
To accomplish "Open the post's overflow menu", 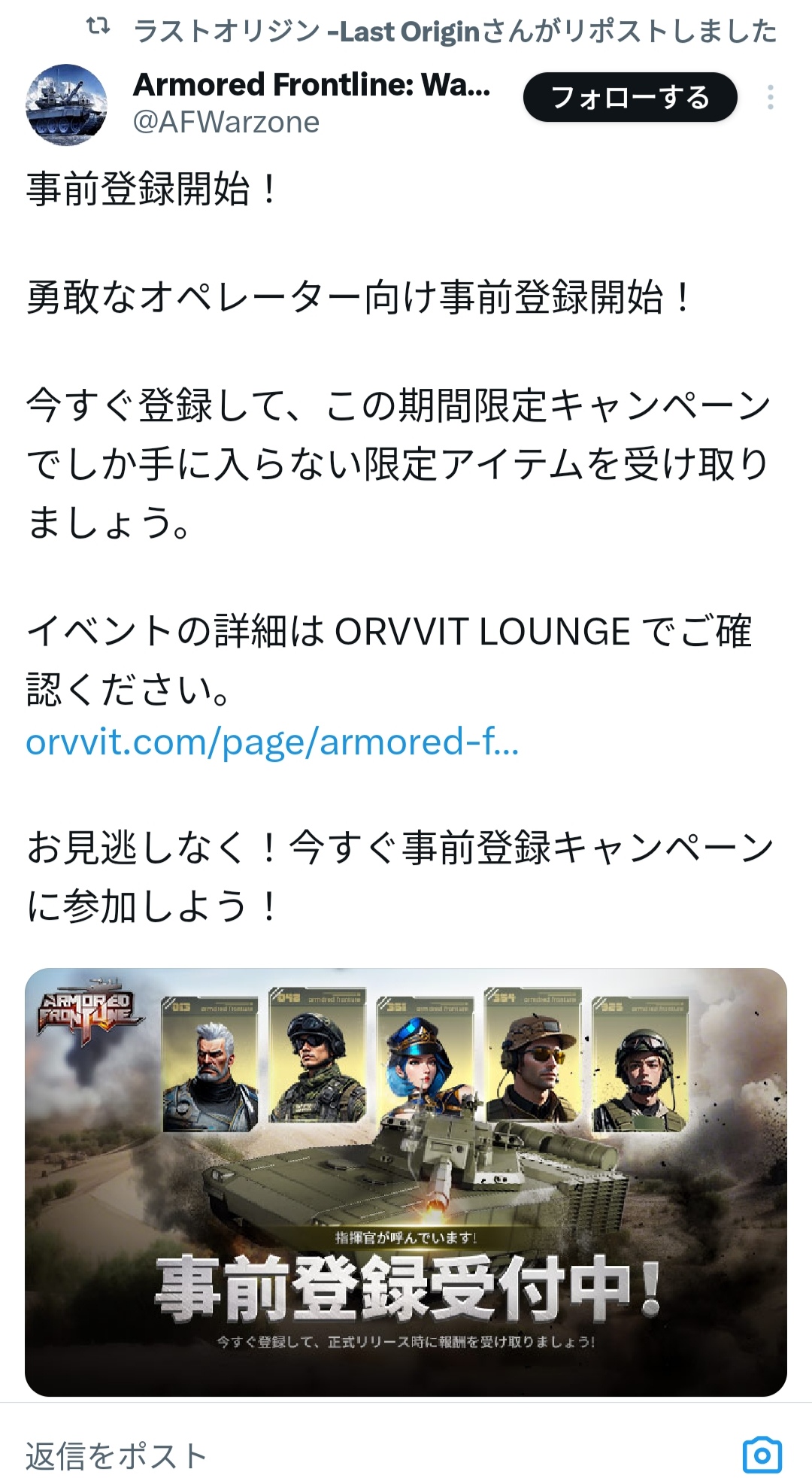I will point(771,98).
